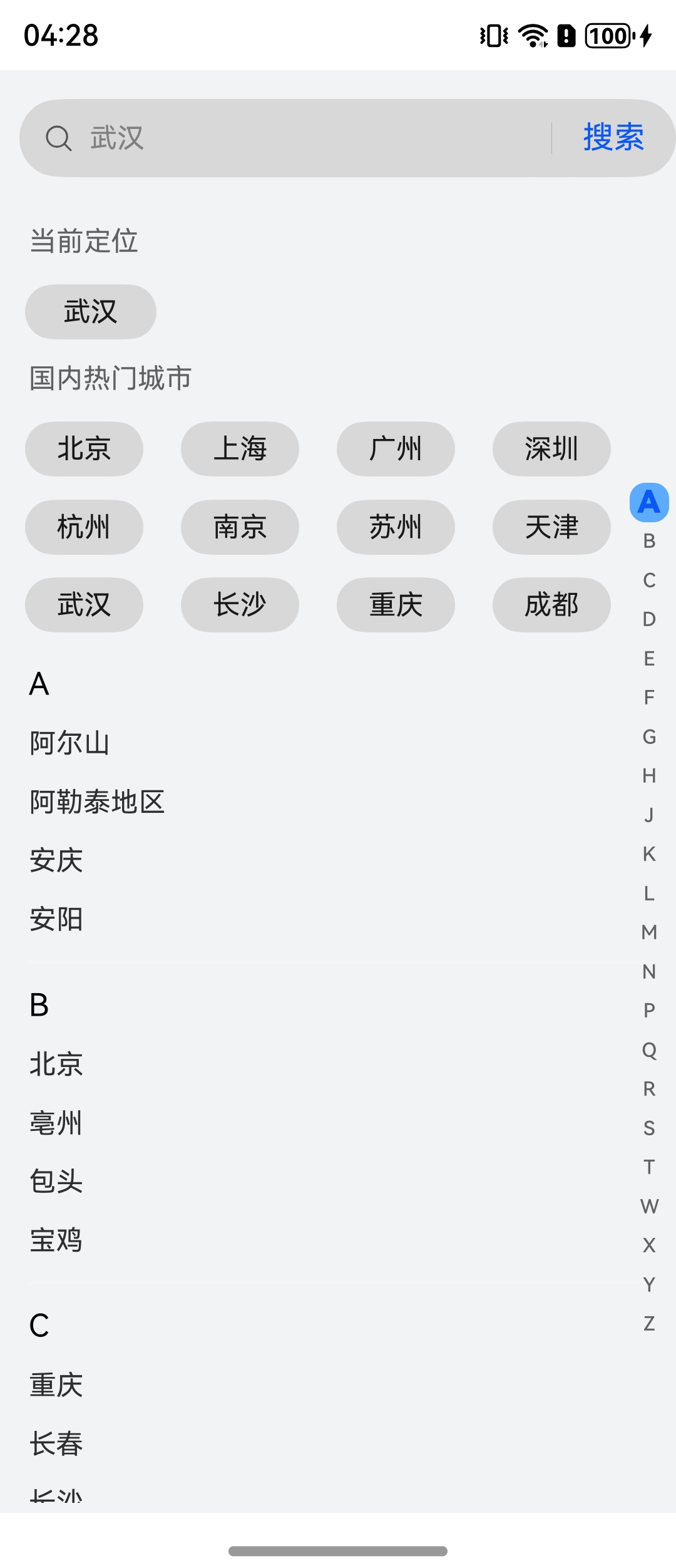
Task: Pick the 成都 hot city chip
Action: [551, 605]
